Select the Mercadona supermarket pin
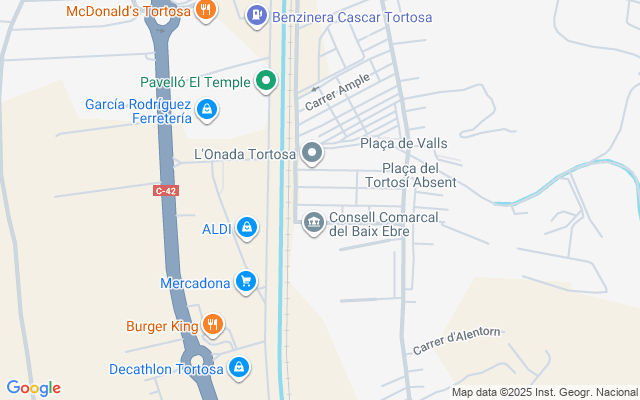This screenshot has width=640, height=400. pyautogui.click(x=246, y=282)
